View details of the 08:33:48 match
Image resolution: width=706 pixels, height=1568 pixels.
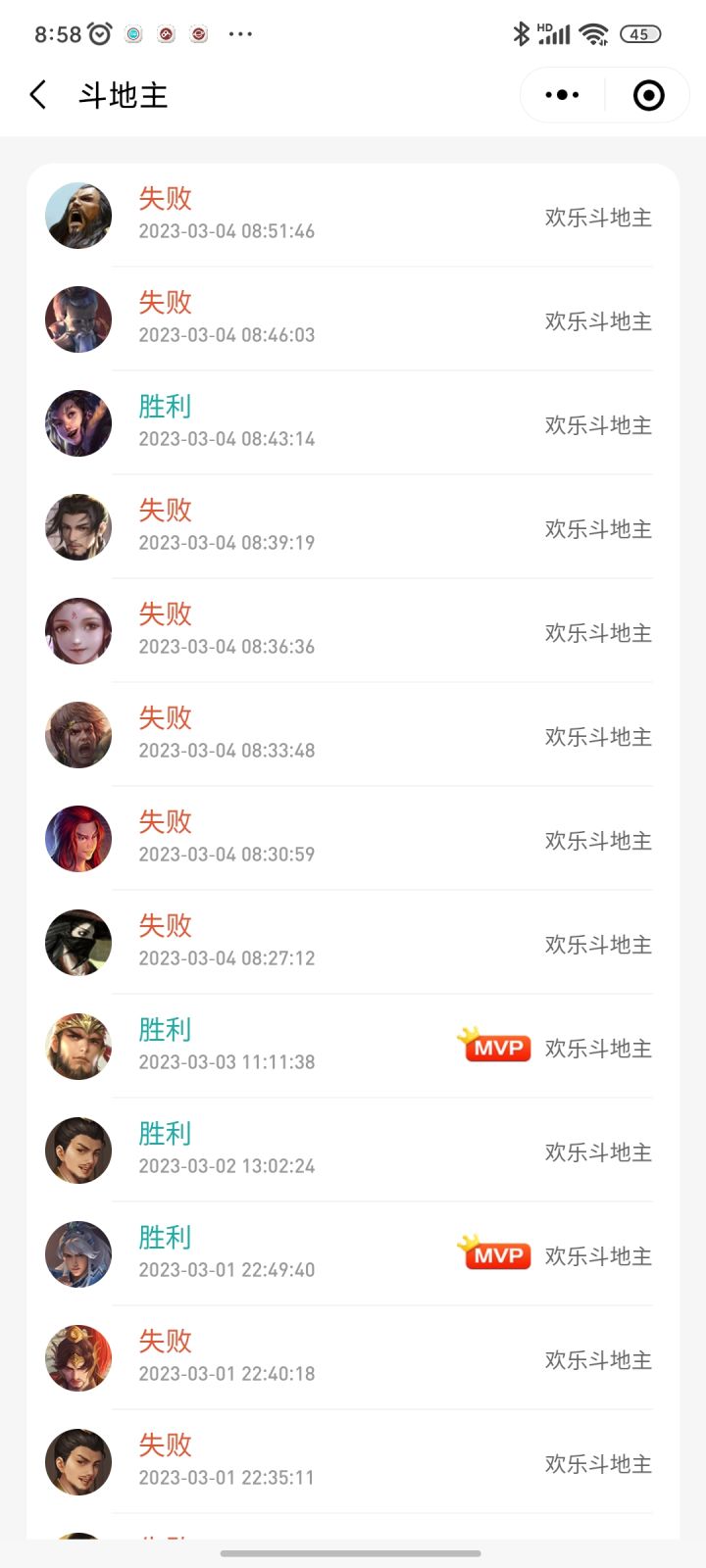[x=353, y=735]
